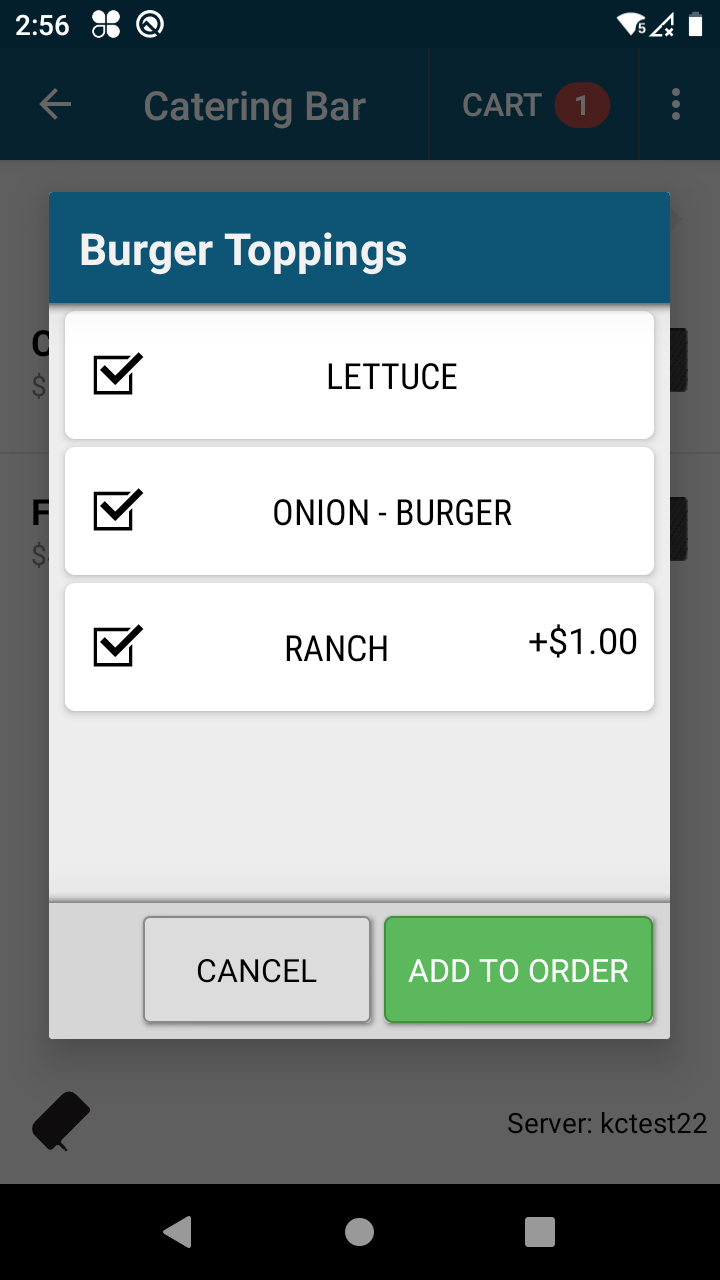
Task: Go to the system home screen
Action: (x=359, y=1232)
